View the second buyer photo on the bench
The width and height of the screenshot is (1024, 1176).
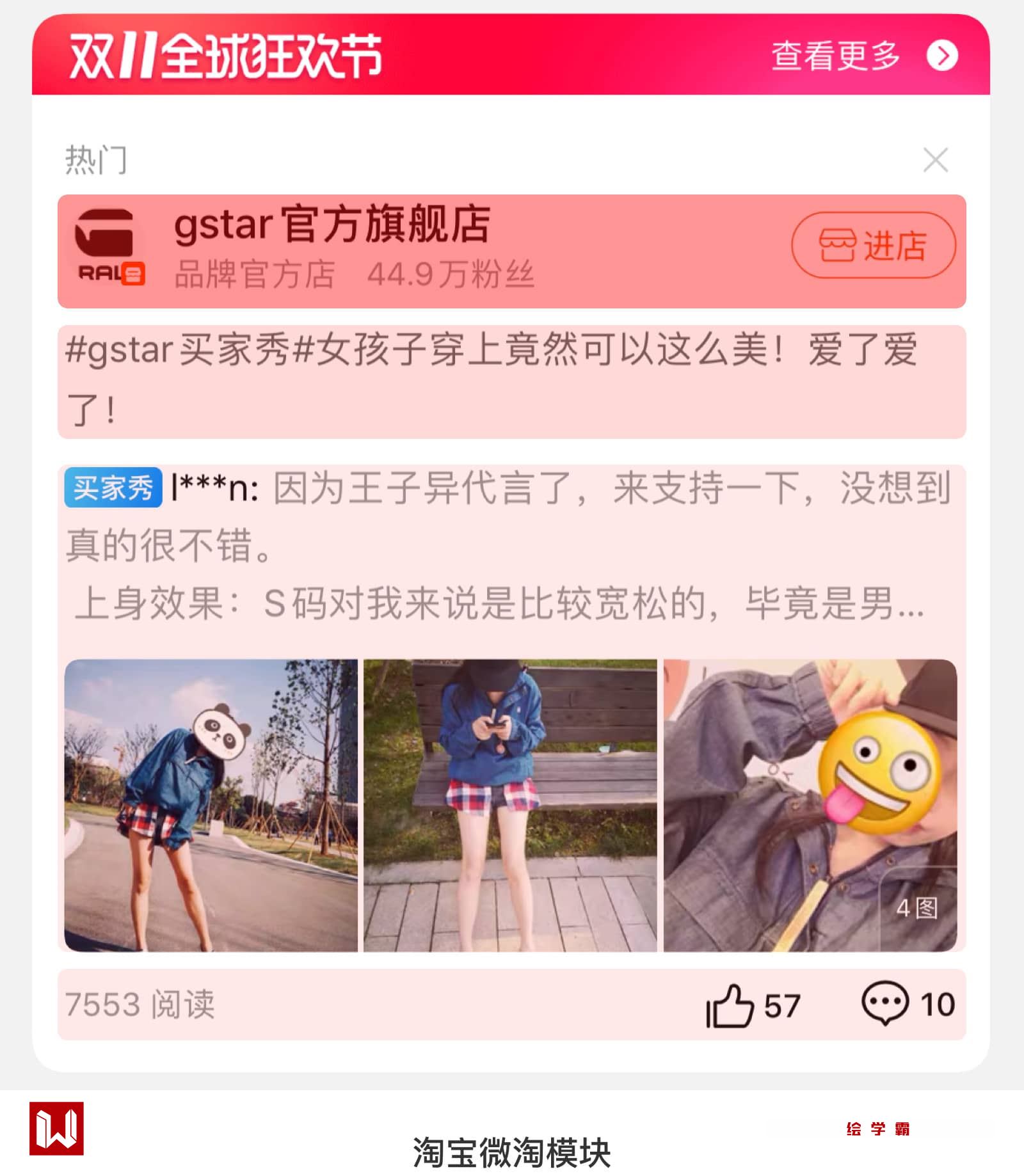[x=510, y=805]
